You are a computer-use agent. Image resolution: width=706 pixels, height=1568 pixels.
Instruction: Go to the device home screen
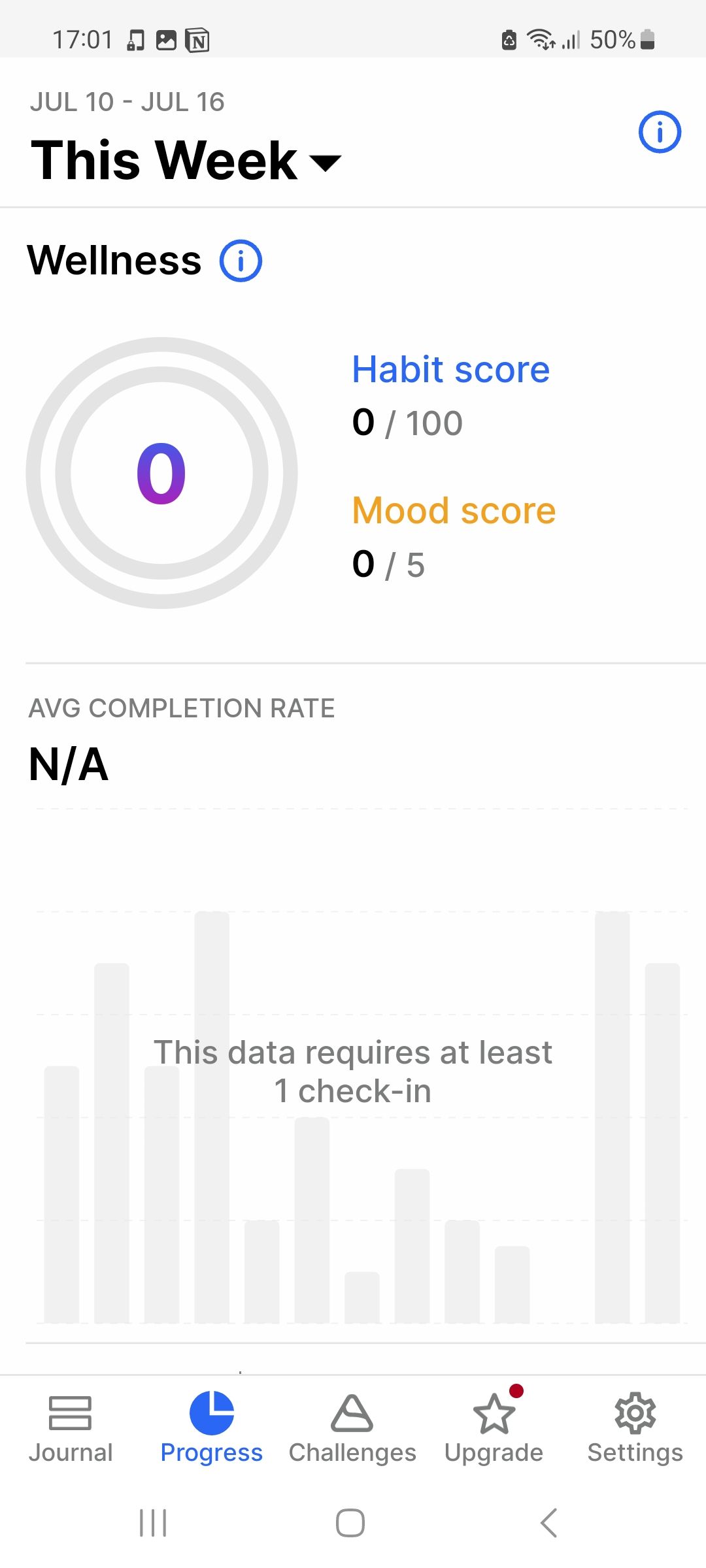(350, 1523)
